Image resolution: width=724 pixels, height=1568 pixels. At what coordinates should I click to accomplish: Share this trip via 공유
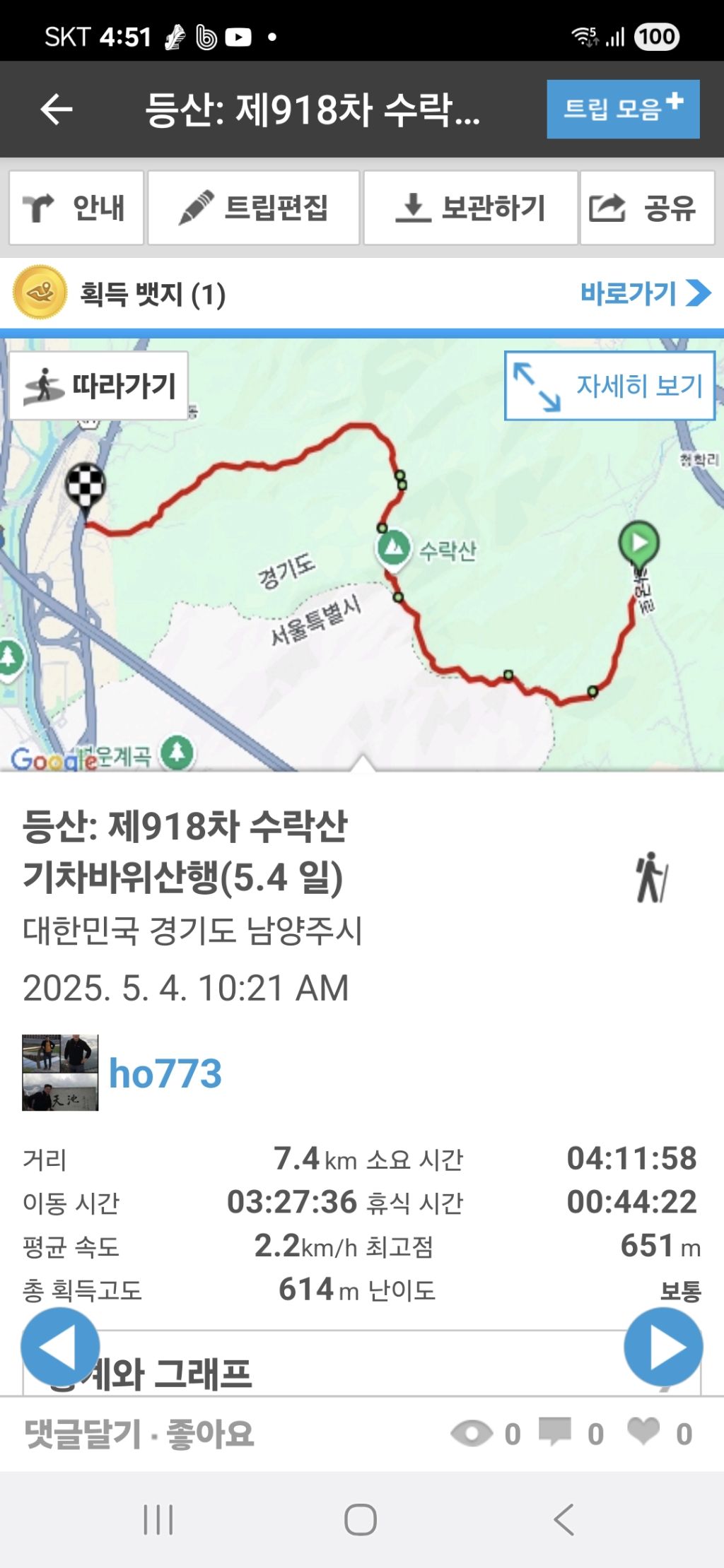[x=647, y=208]
